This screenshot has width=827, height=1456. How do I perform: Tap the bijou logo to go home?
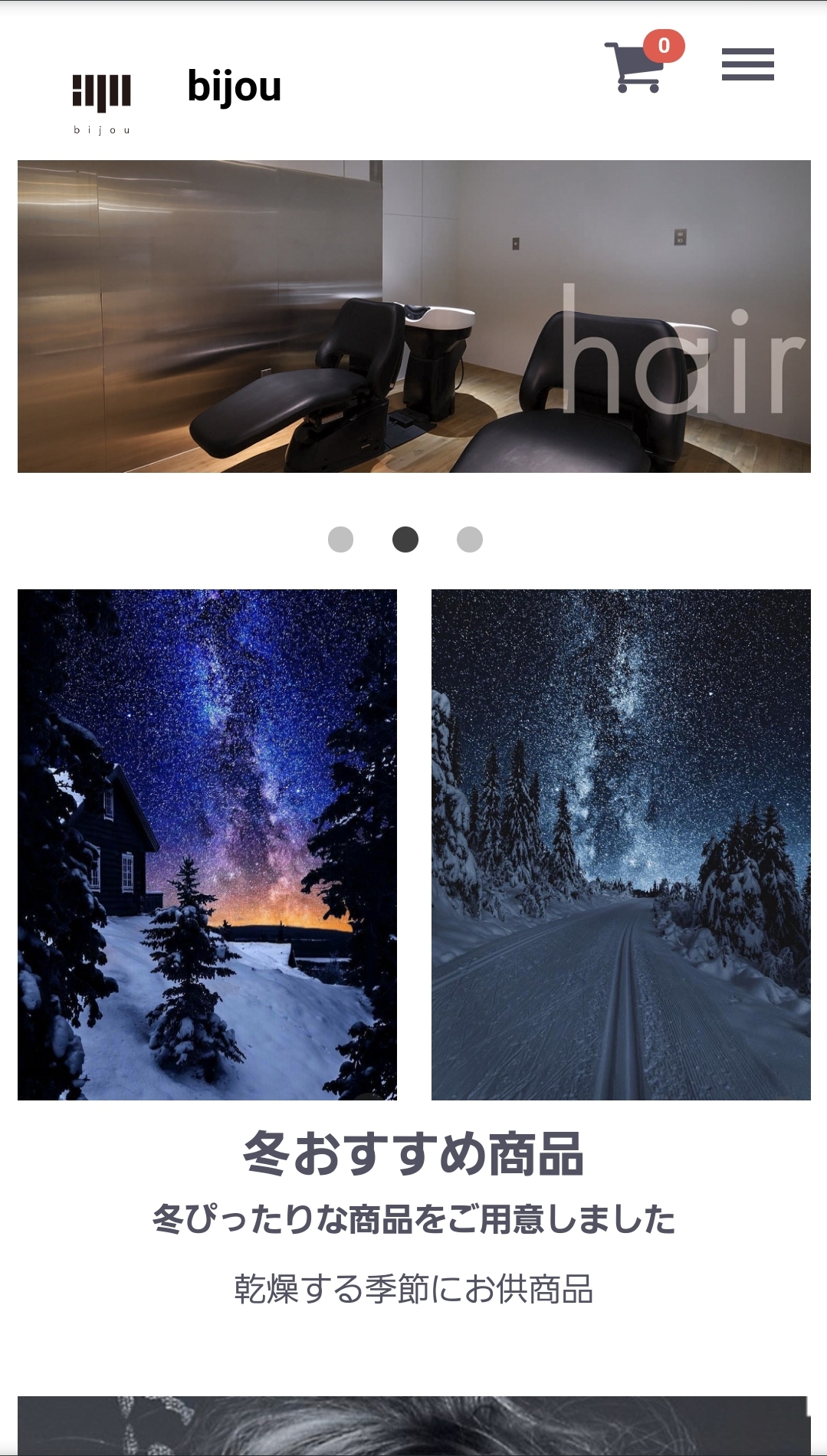tap(102, 100)
